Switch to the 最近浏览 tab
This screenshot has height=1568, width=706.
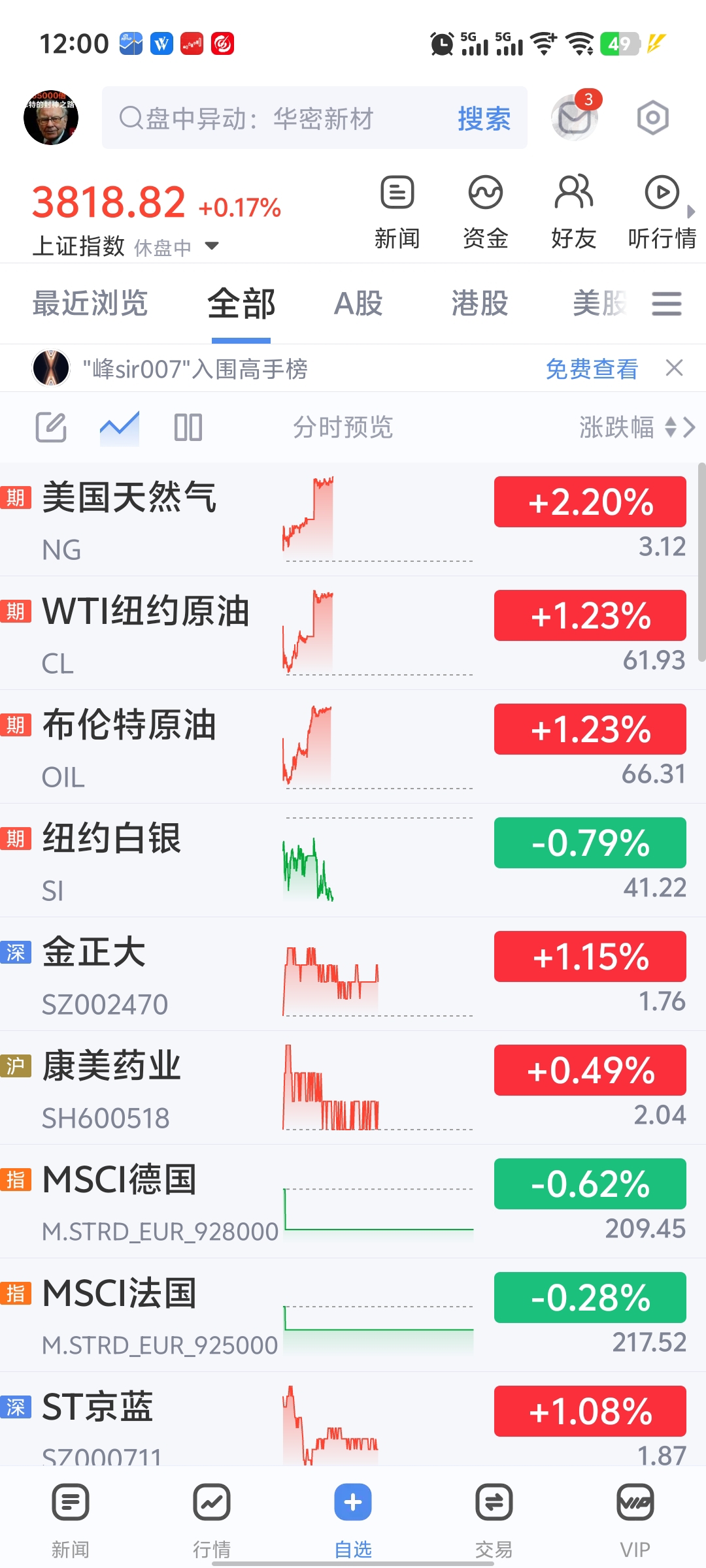tap(90, 303)
